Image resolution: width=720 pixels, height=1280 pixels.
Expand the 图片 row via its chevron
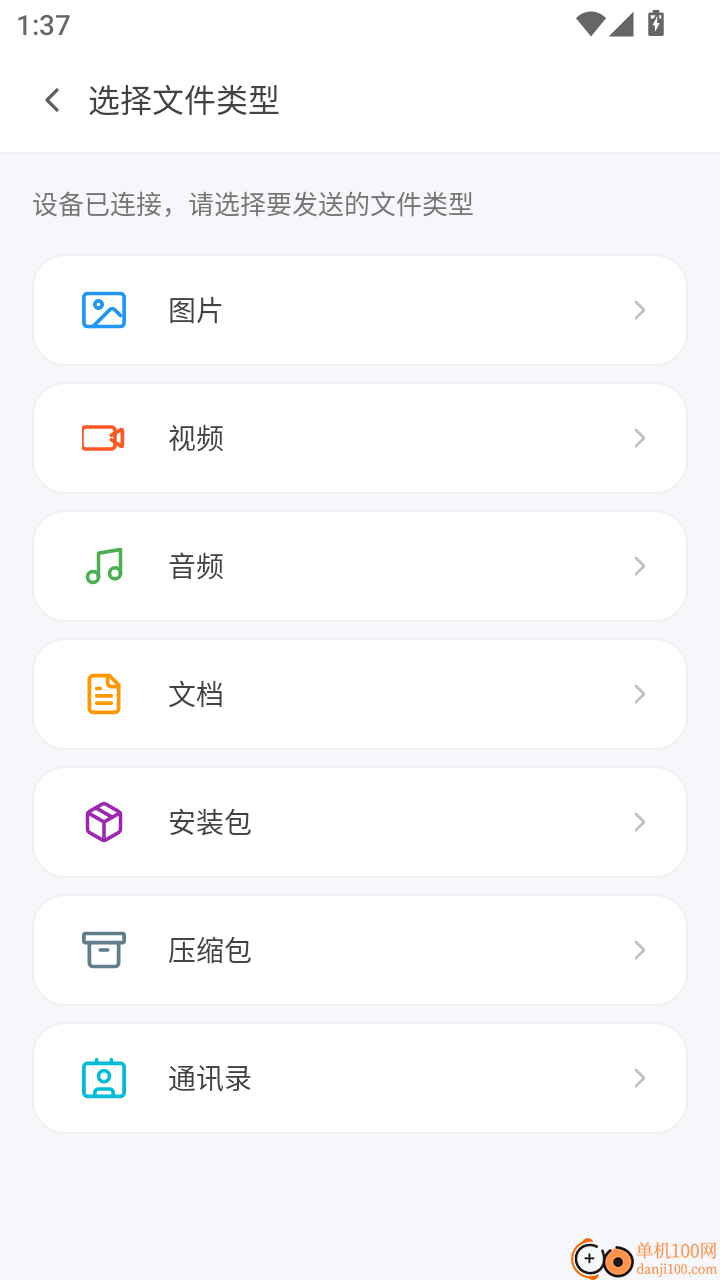(639, 310)
